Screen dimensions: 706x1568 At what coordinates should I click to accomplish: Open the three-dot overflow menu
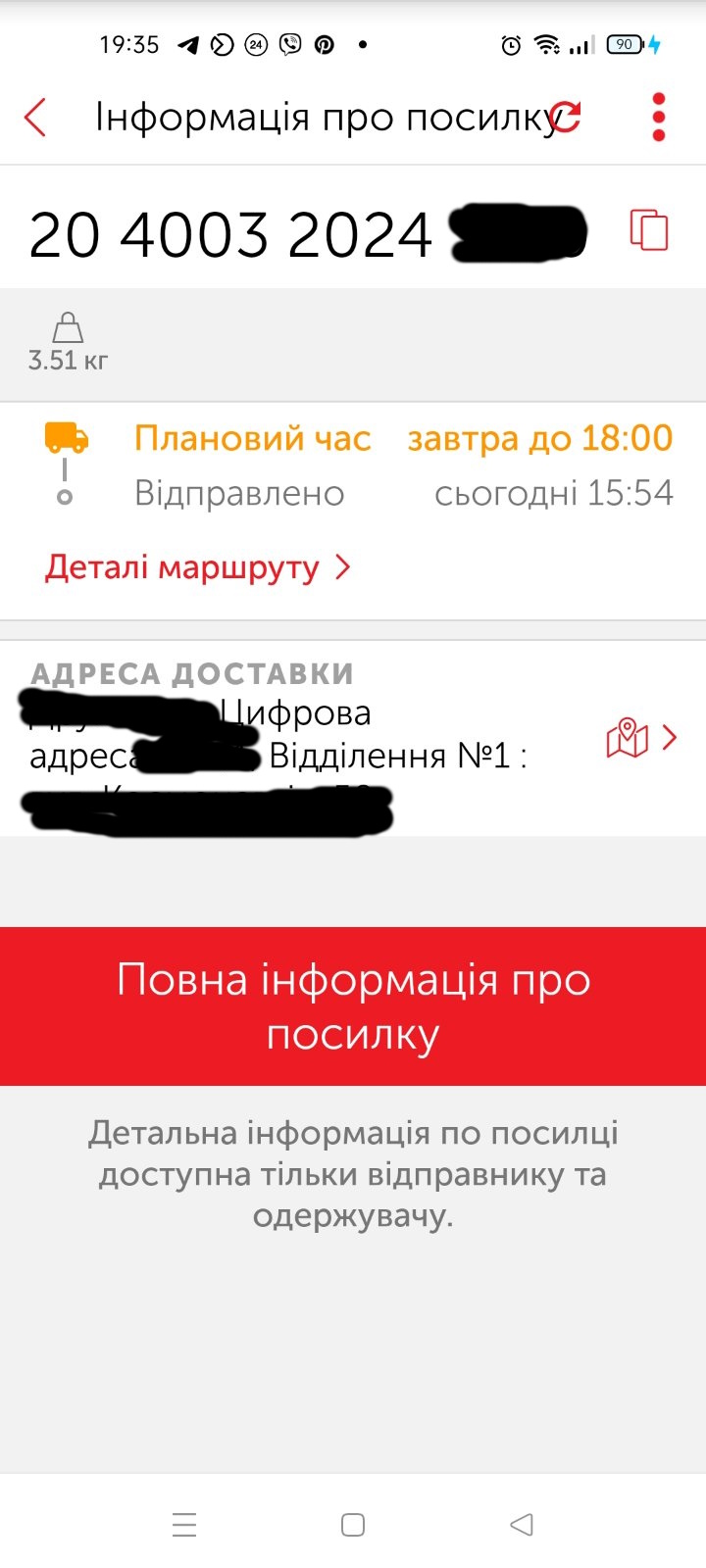(x=659, y=118)
